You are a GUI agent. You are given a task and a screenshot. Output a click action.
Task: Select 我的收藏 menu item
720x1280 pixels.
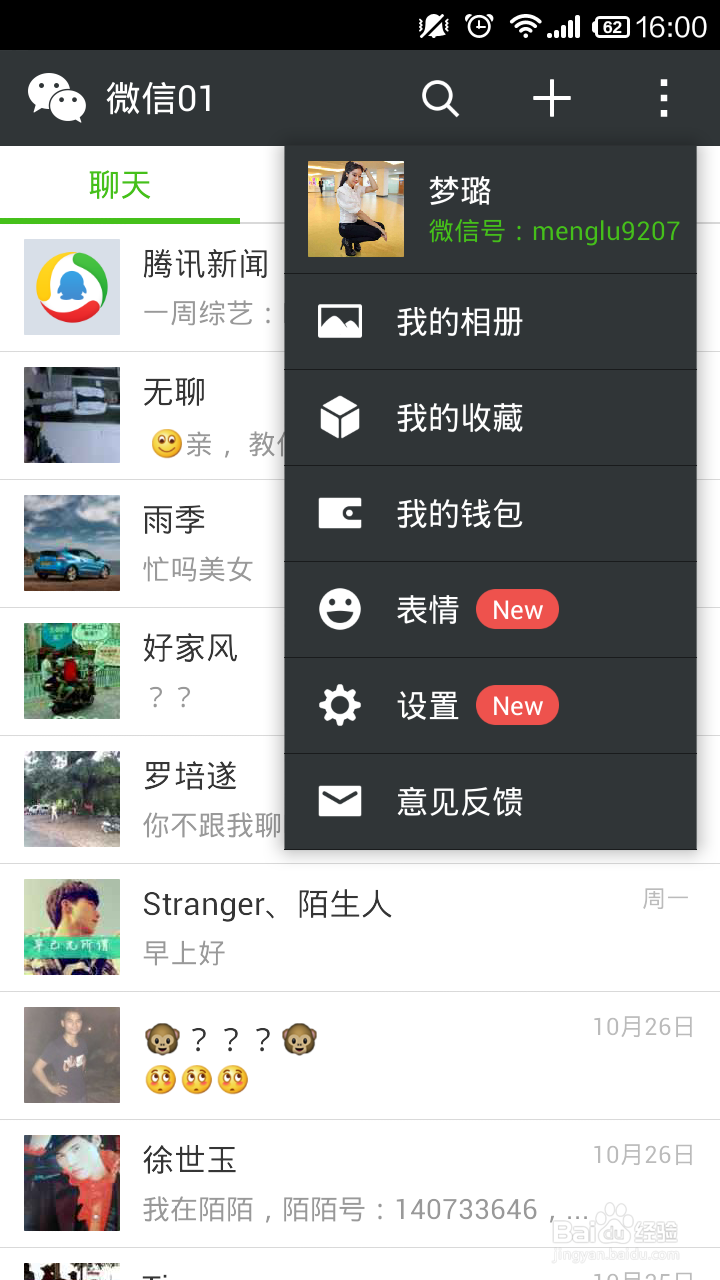pos(490,418)
